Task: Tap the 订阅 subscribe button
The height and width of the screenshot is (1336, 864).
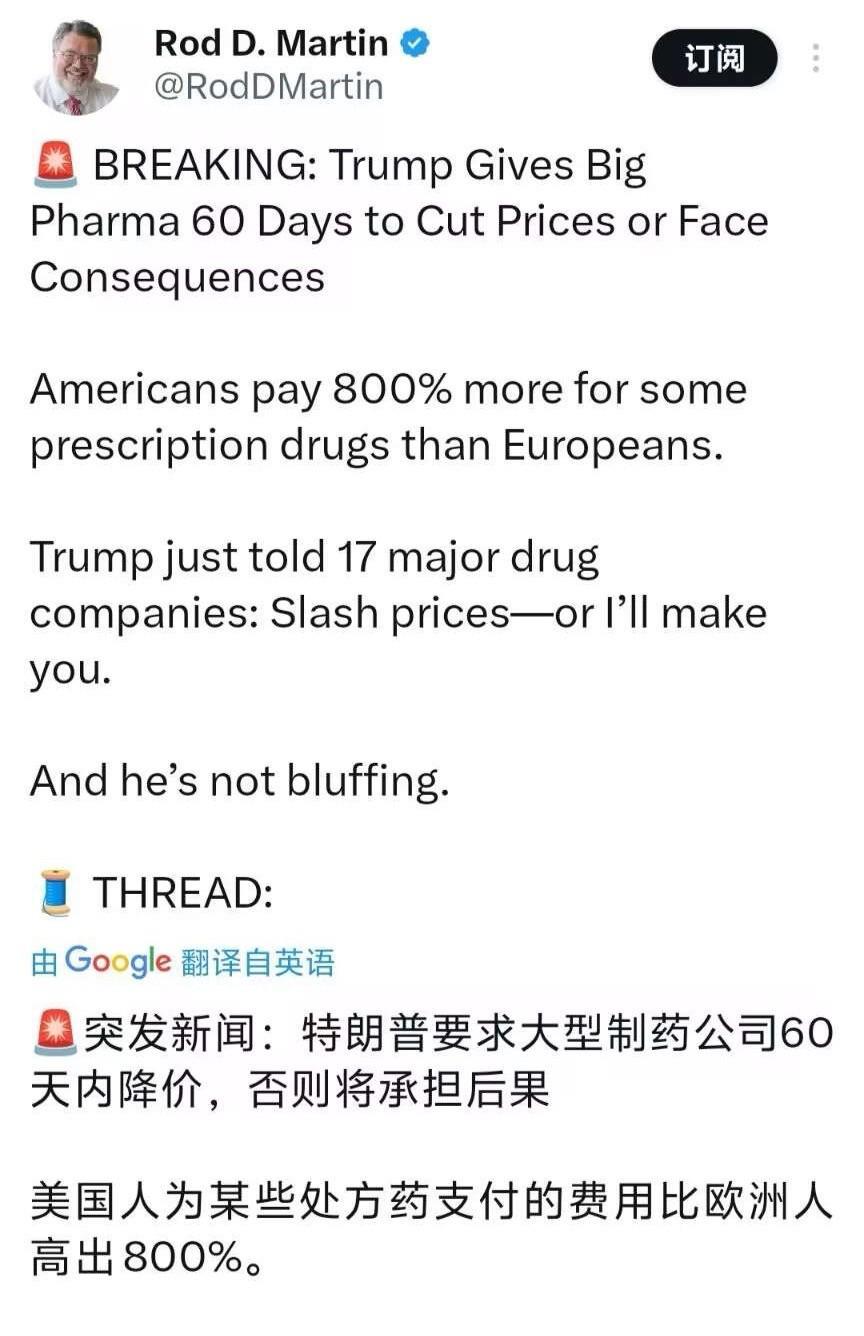Action: coord(714,58)
